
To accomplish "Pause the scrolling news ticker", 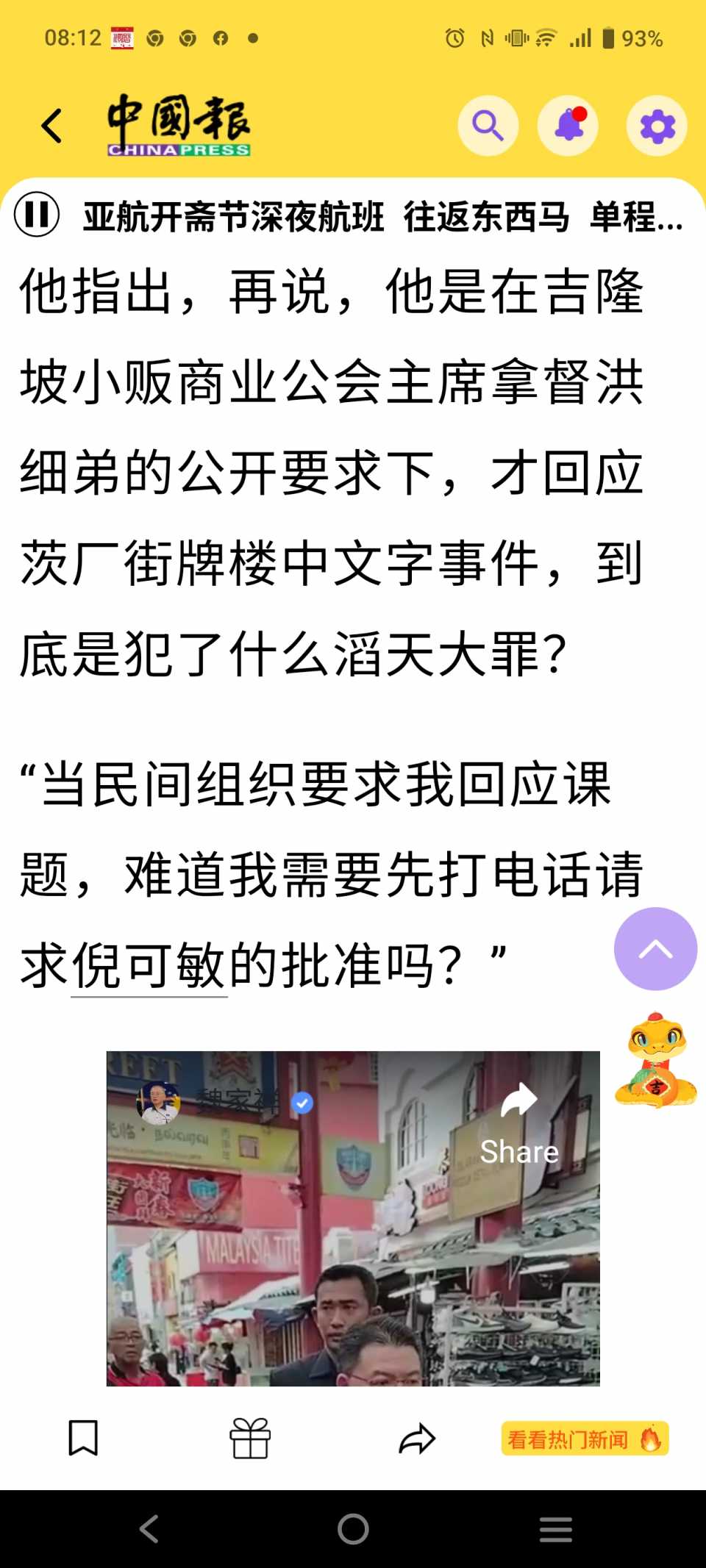I will [x=37, y=215].
